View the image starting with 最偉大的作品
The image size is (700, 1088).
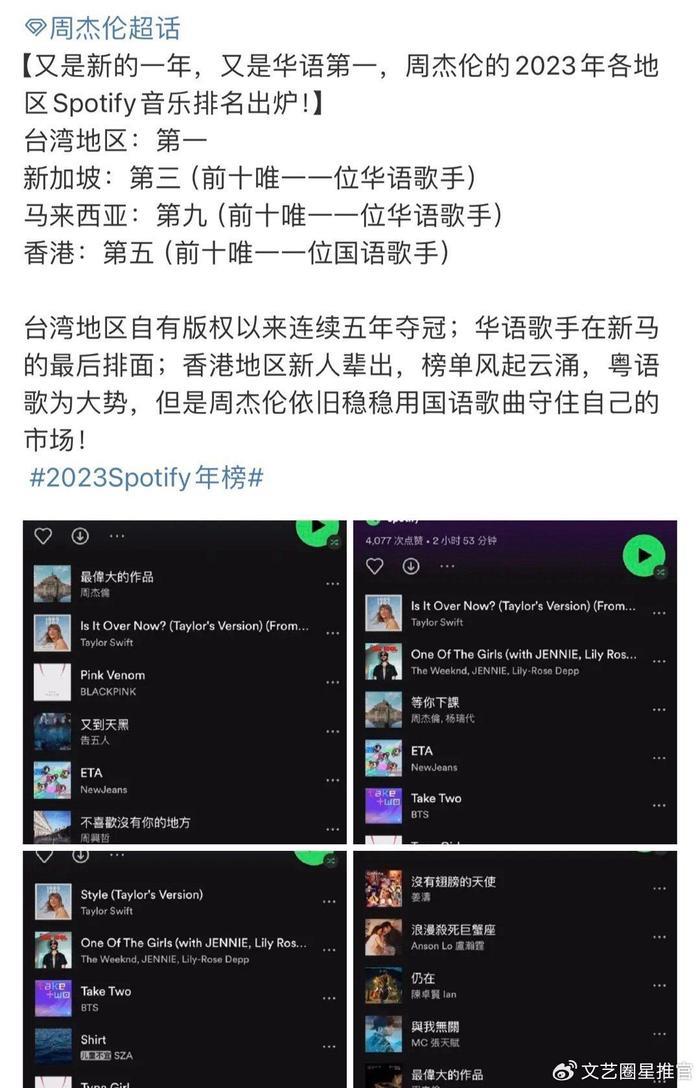(185, 682)
